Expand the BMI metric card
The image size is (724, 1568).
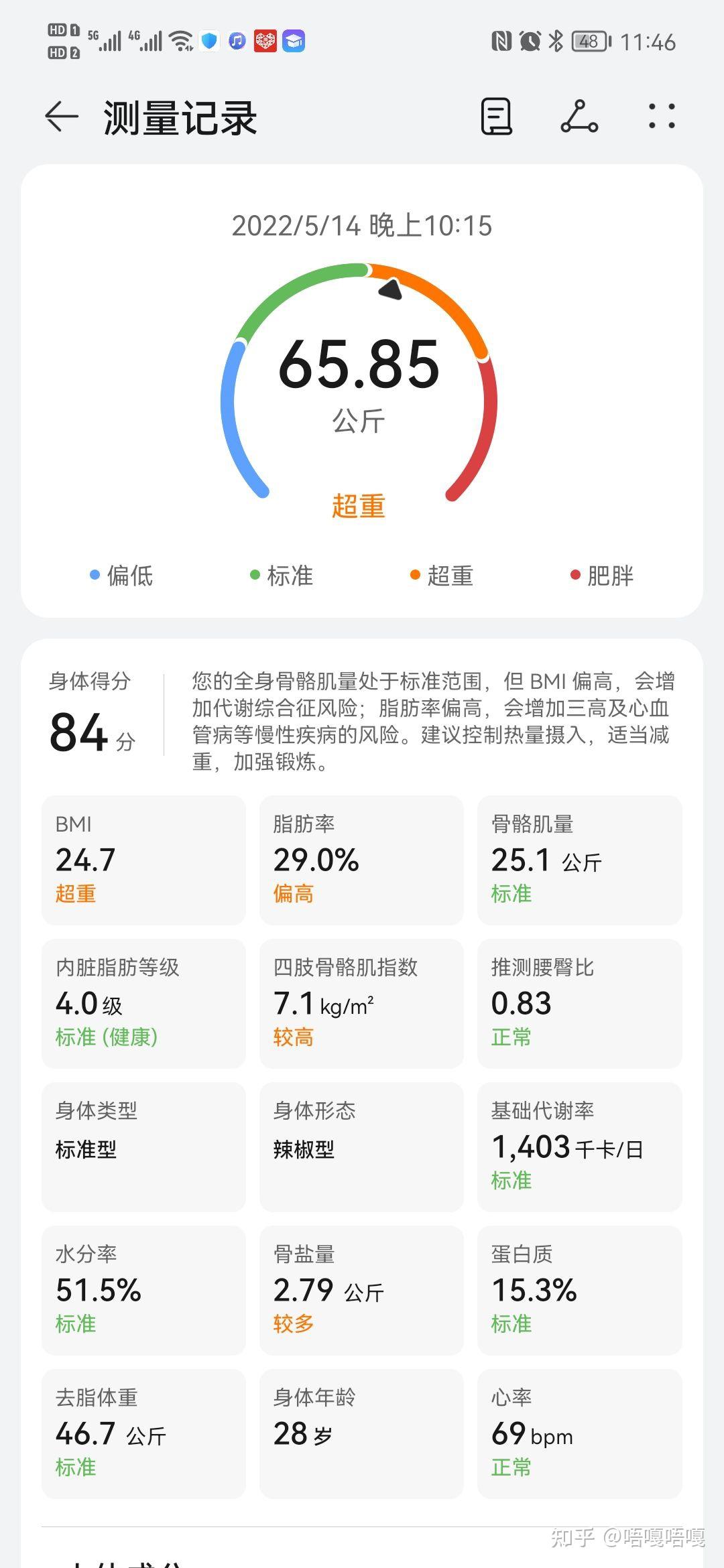143,861
